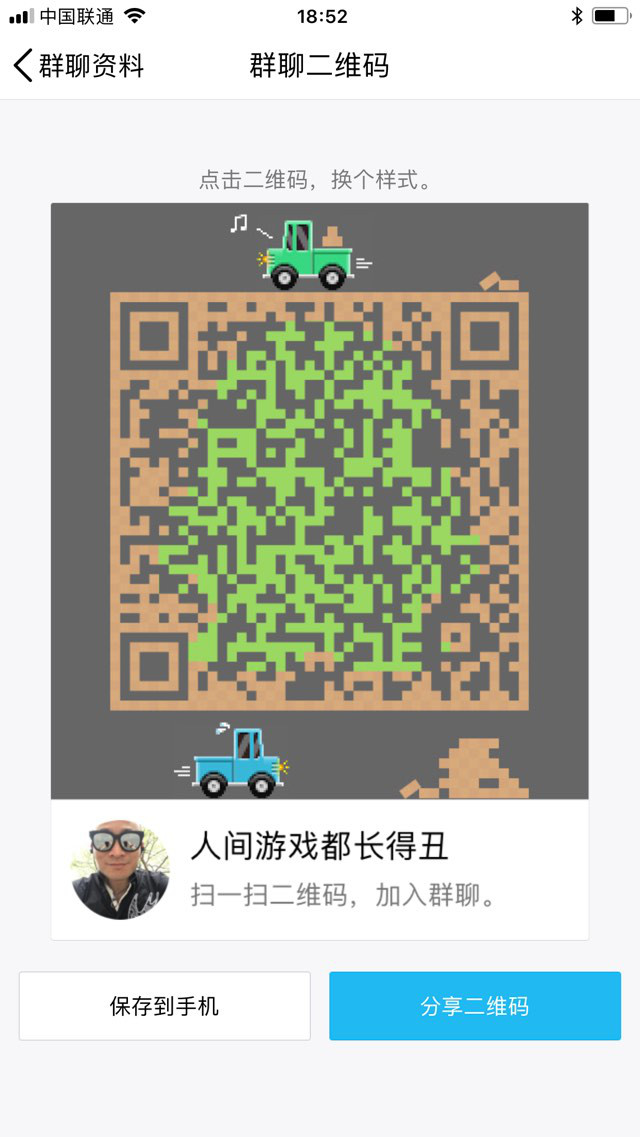
Task: Share via 分享二维码 button
Action: click(475, 1006)
